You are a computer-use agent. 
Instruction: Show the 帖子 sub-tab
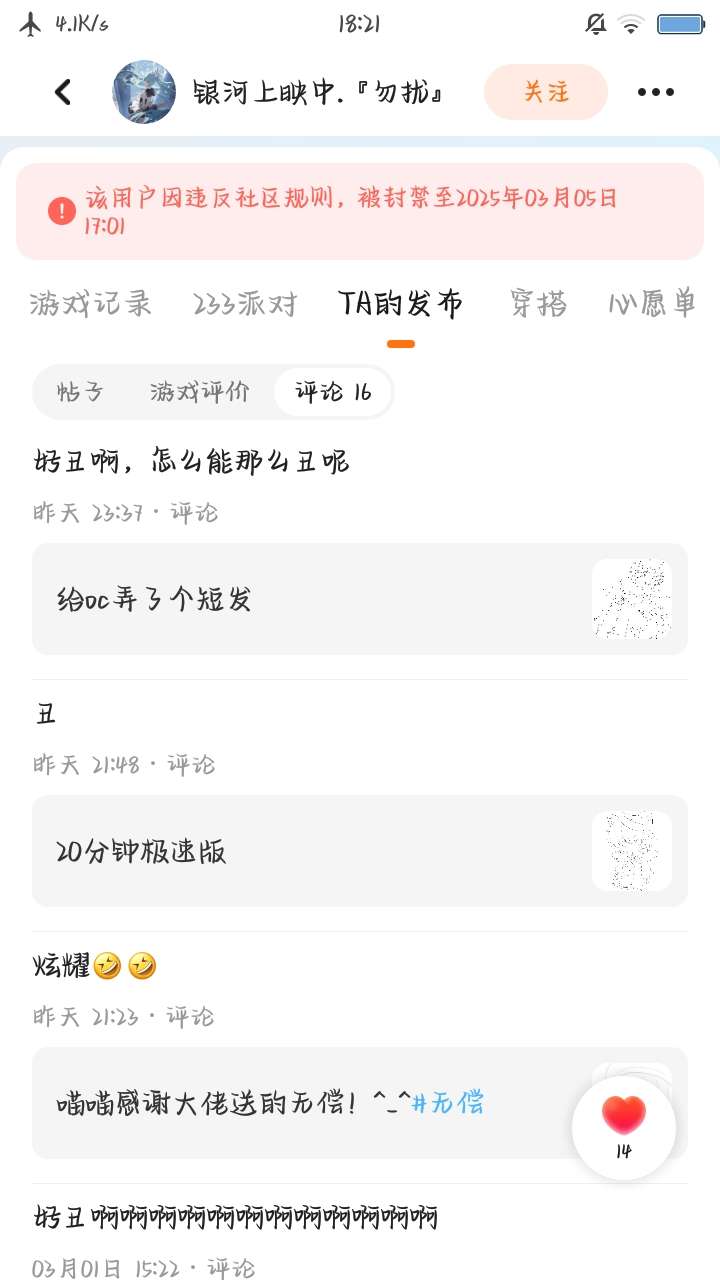pos(80,391)
